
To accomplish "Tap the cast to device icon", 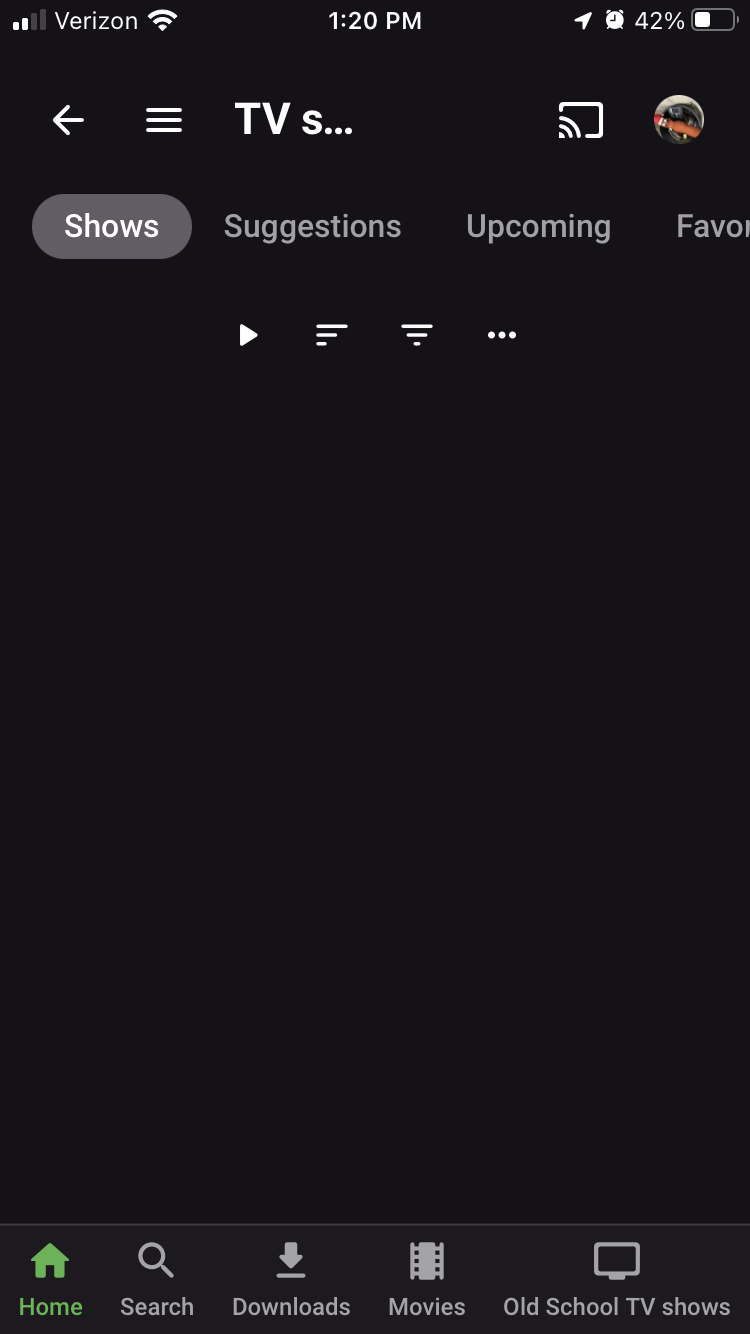I will click(x=581, y=121).
